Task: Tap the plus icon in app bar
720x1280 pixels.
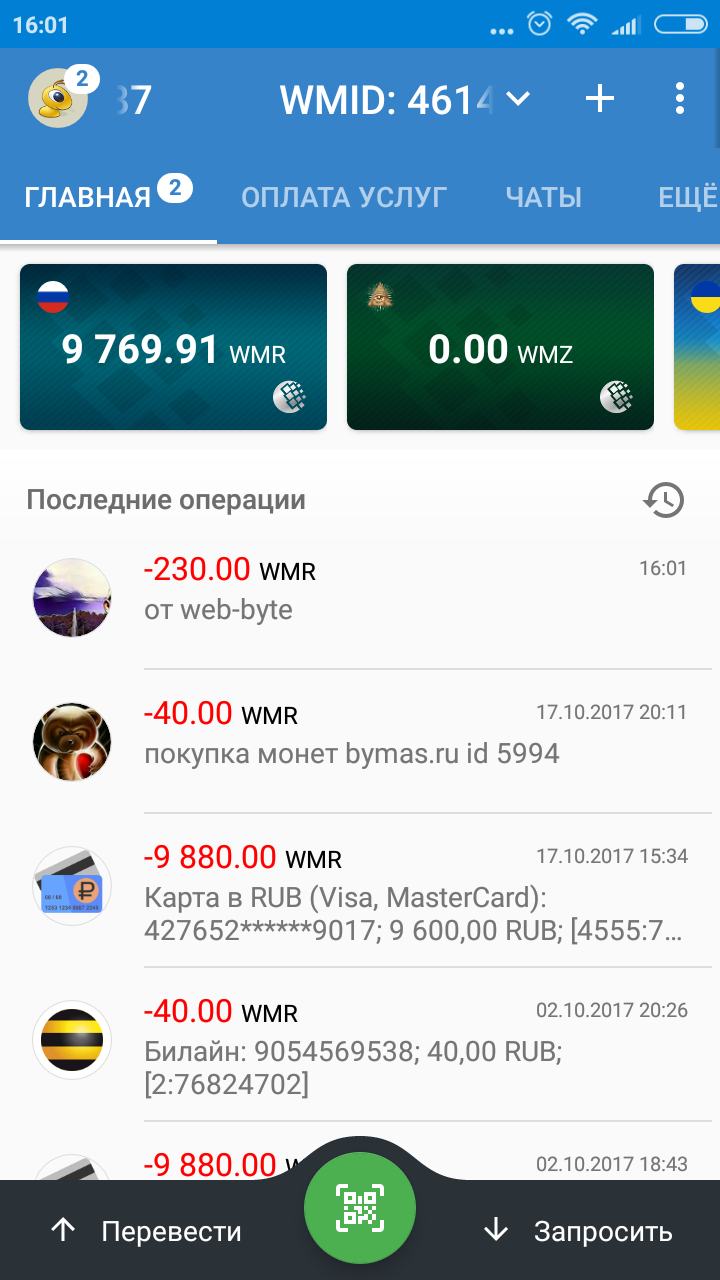Action: [599, 98]
